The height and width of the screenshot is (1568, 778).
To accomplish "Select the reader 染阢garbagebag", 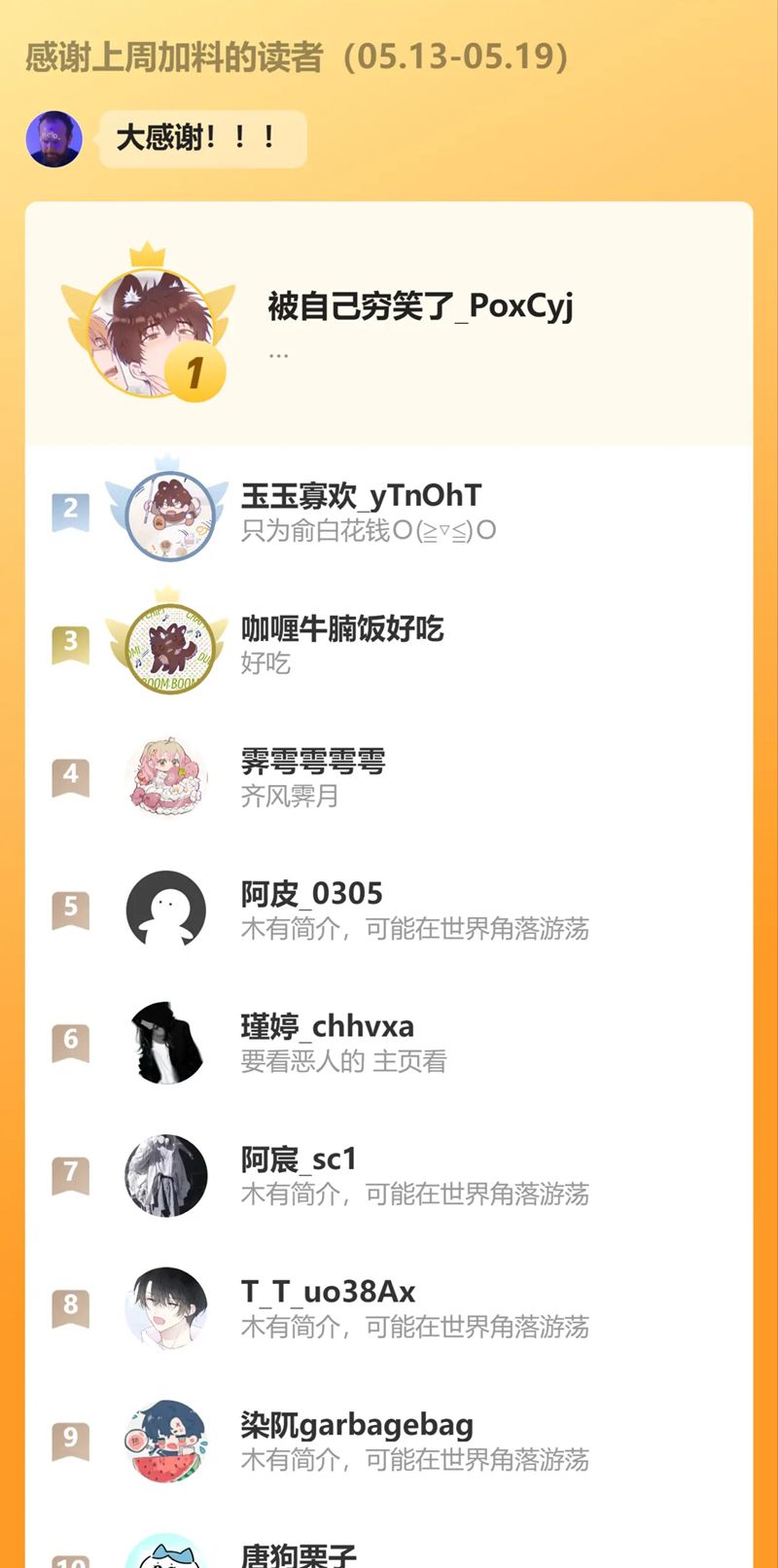I will point(357,1425).
